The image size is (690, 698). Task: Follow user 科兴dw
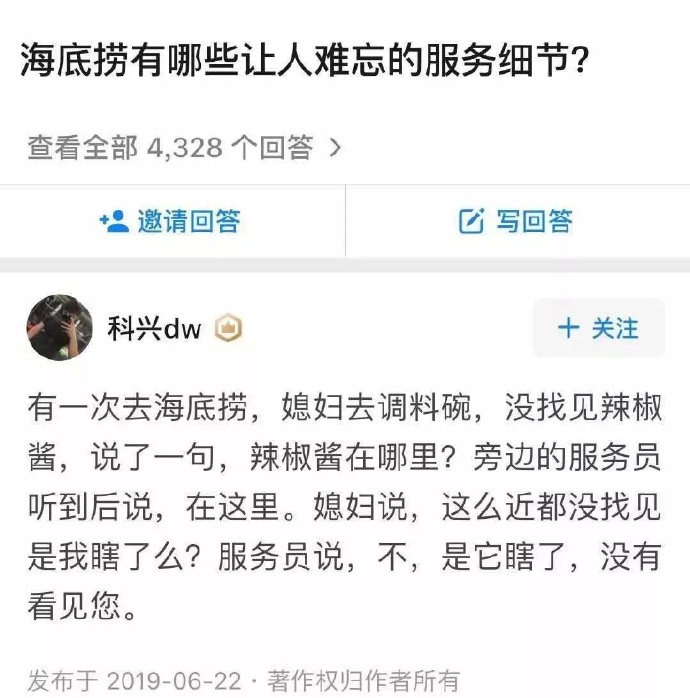pyautogui.click(x=598, y=328)
